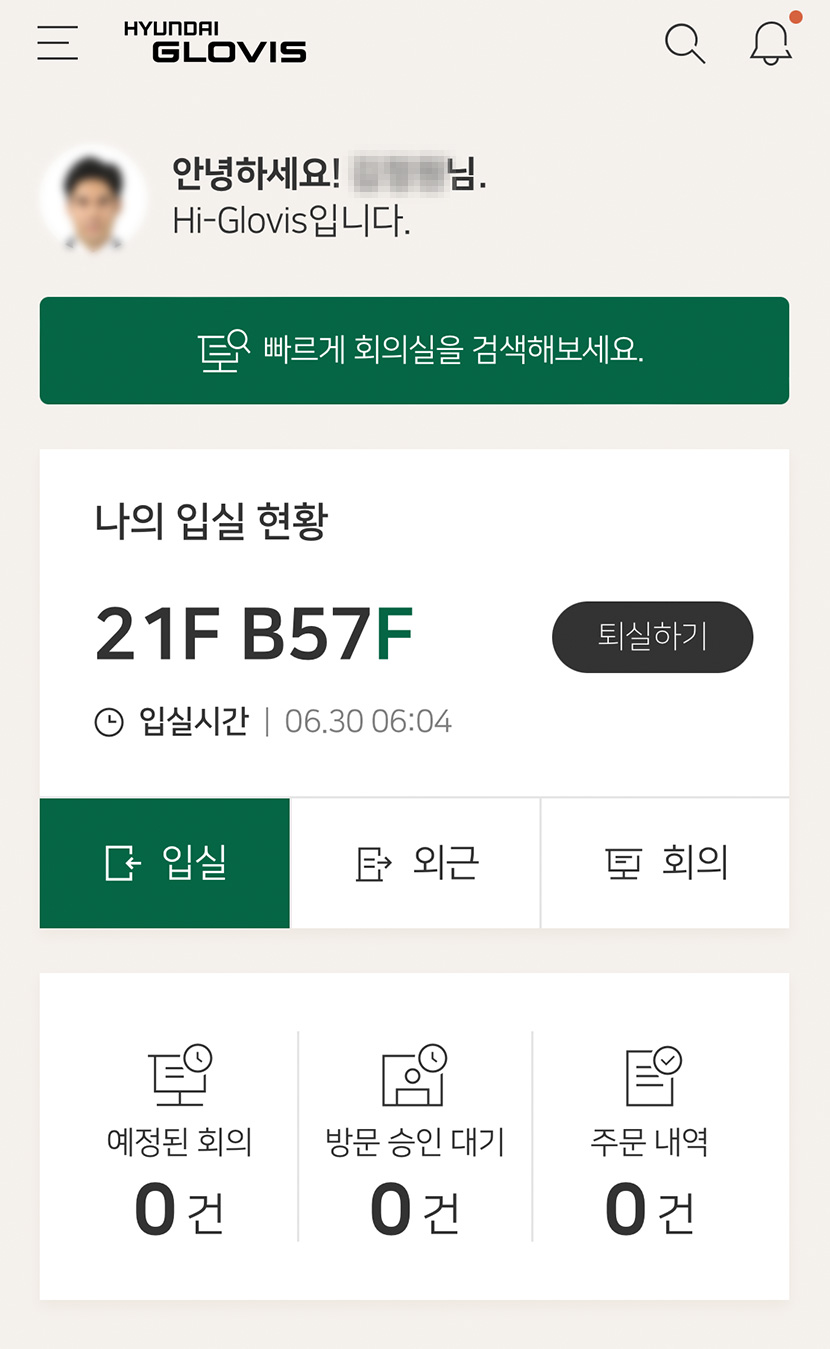View 방문 승인 대기 items
Viewport: 830px width, 1349px height.
coord(415,1139)
